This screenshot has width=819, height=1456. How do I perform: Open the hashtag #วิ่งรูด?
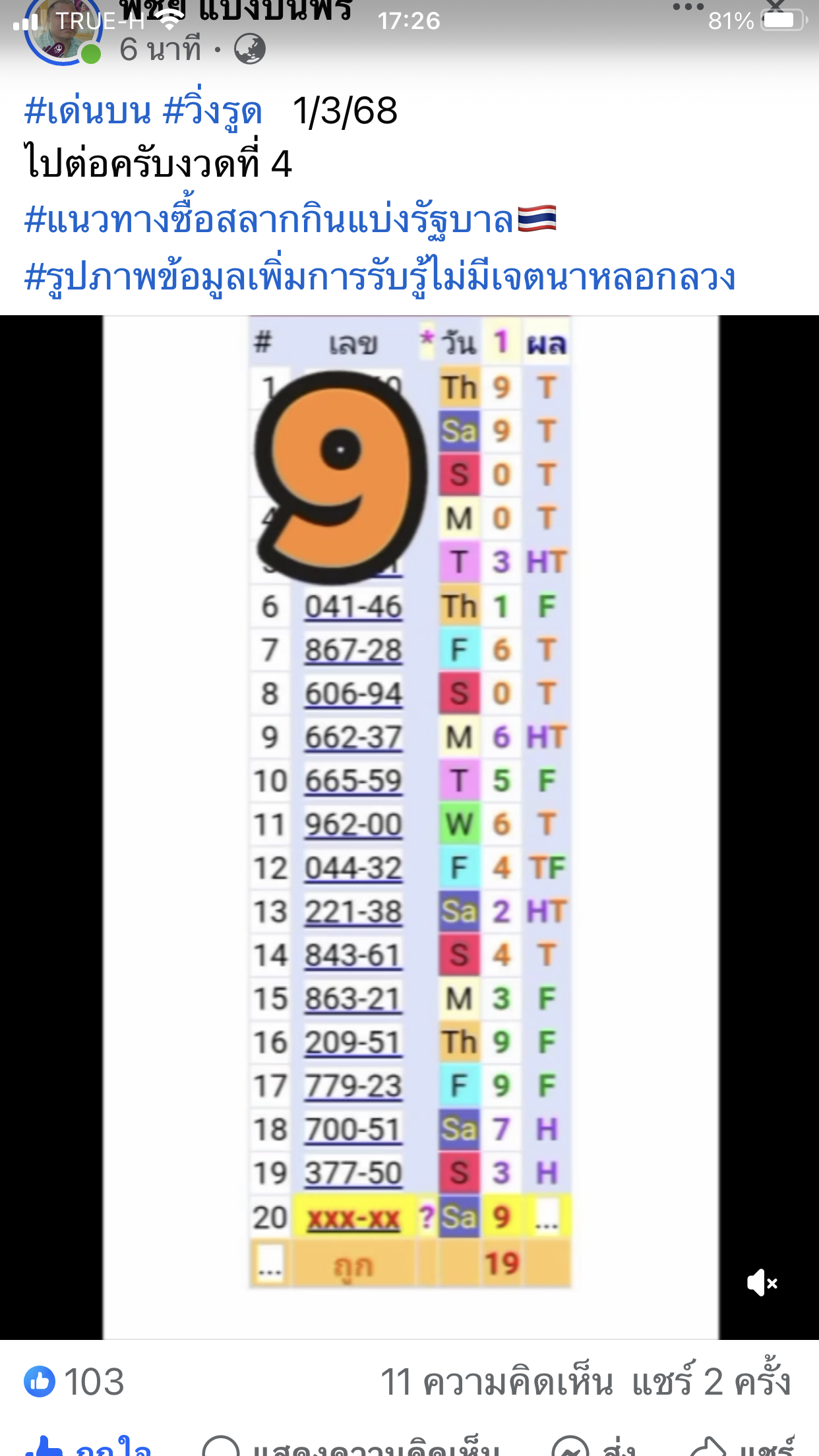pyautogui.click(x=212, y=111)
